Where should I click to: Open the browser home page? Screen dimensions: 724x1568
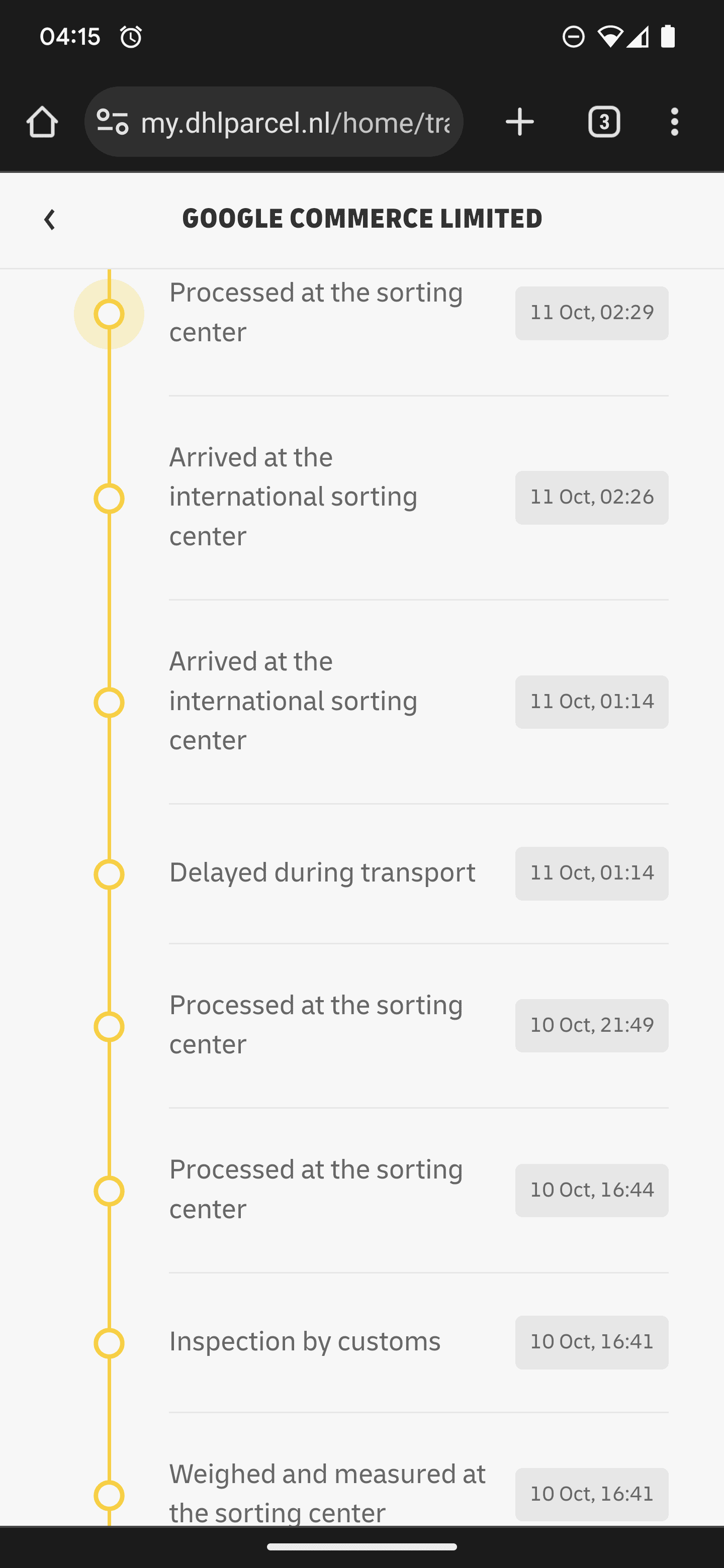[42, 122]
